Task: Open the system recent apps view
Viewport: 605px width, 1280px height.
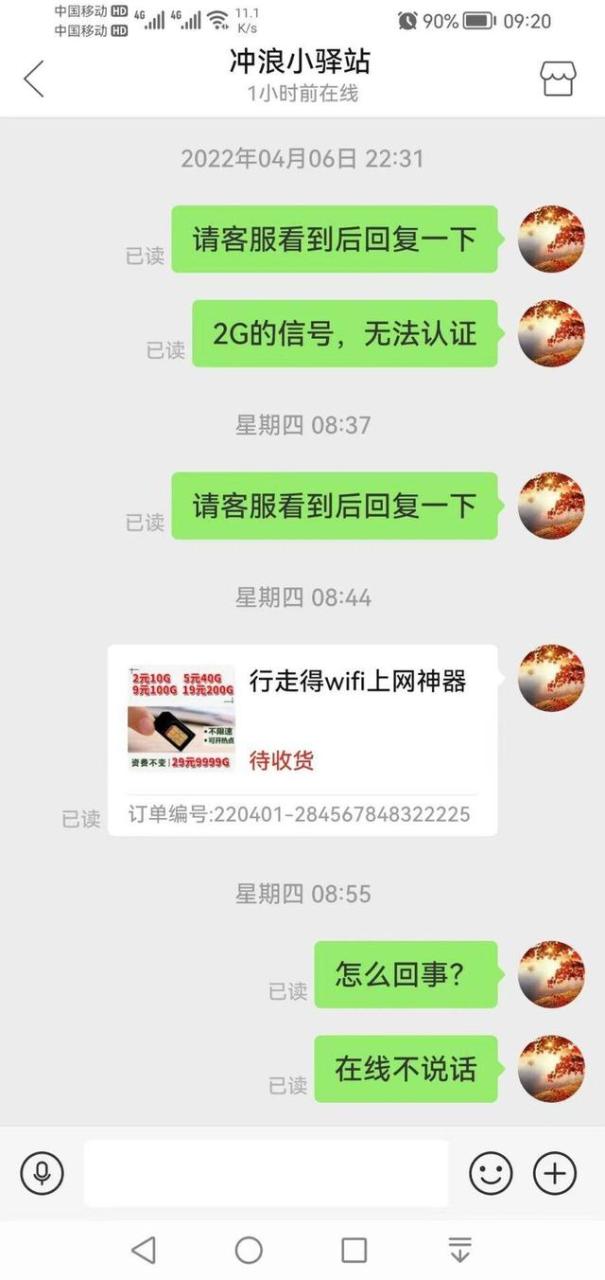Action: [354, 1249]
